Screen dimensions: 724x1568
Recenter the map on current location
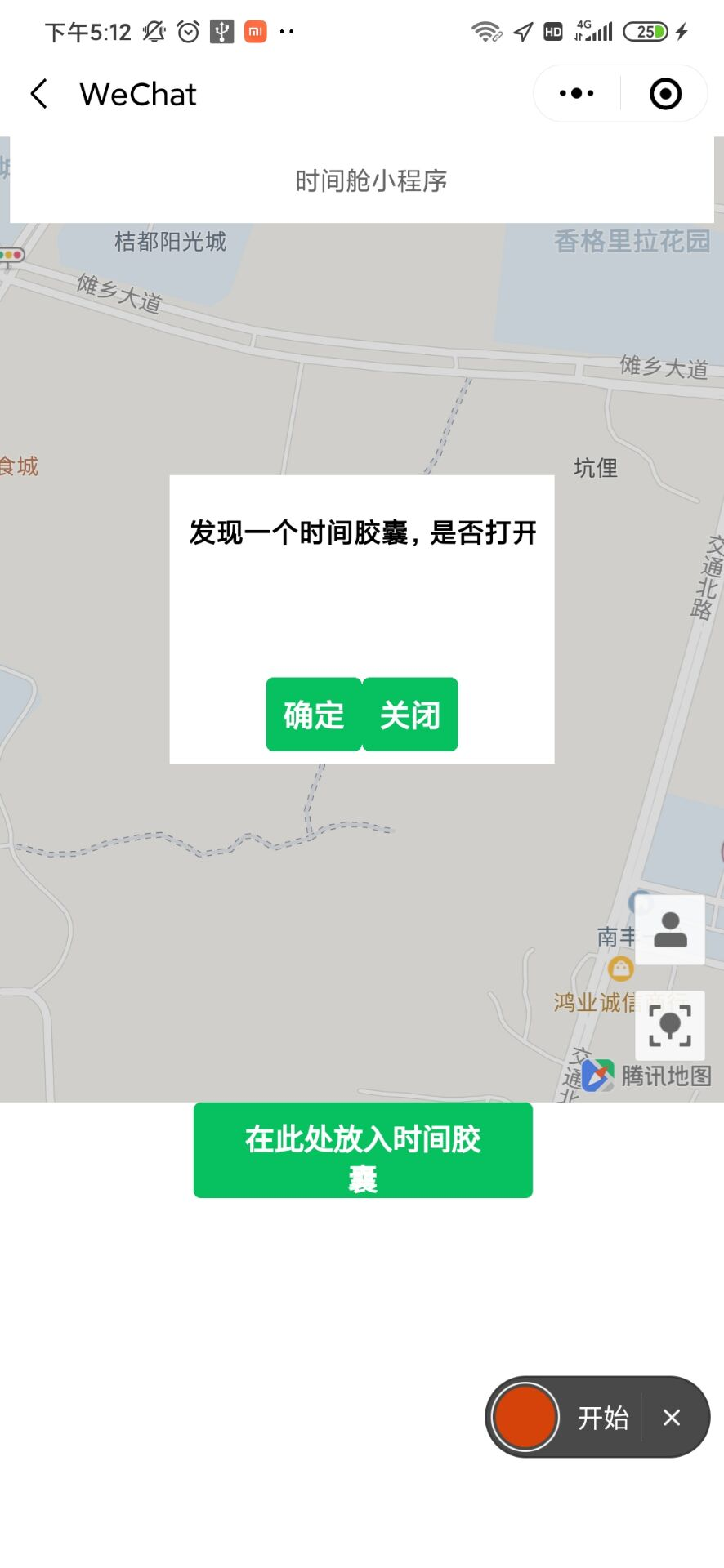point(670,1025)
